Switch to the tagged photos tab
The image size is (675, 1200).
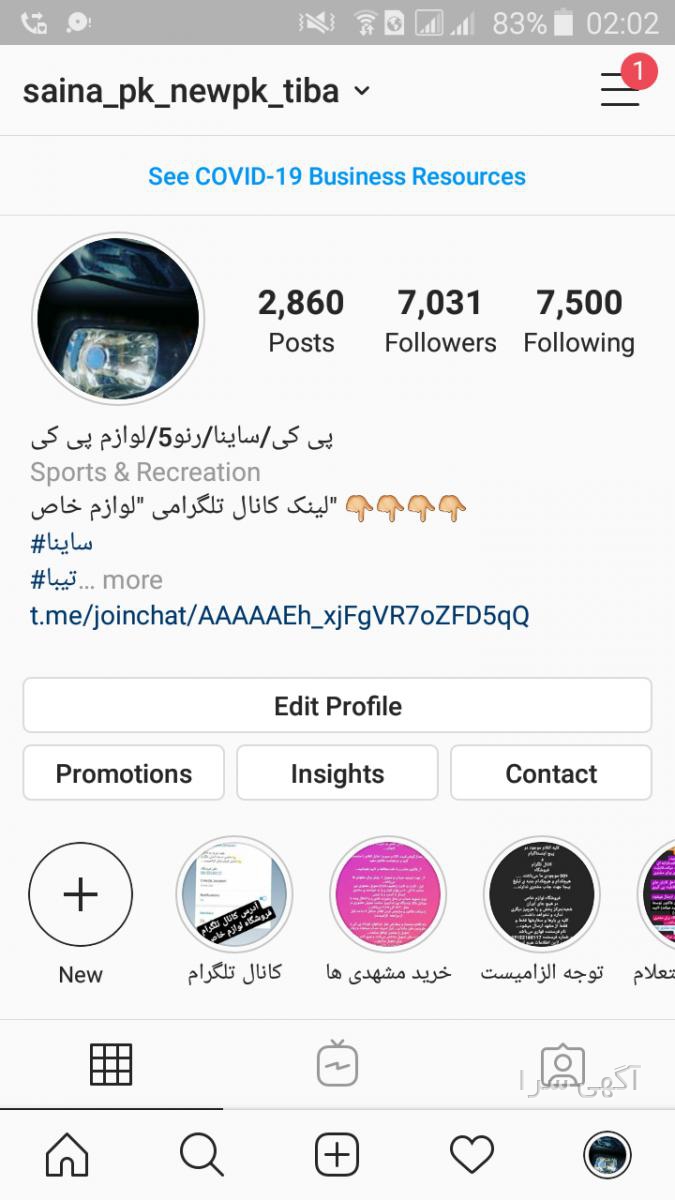coord(562,1064)
